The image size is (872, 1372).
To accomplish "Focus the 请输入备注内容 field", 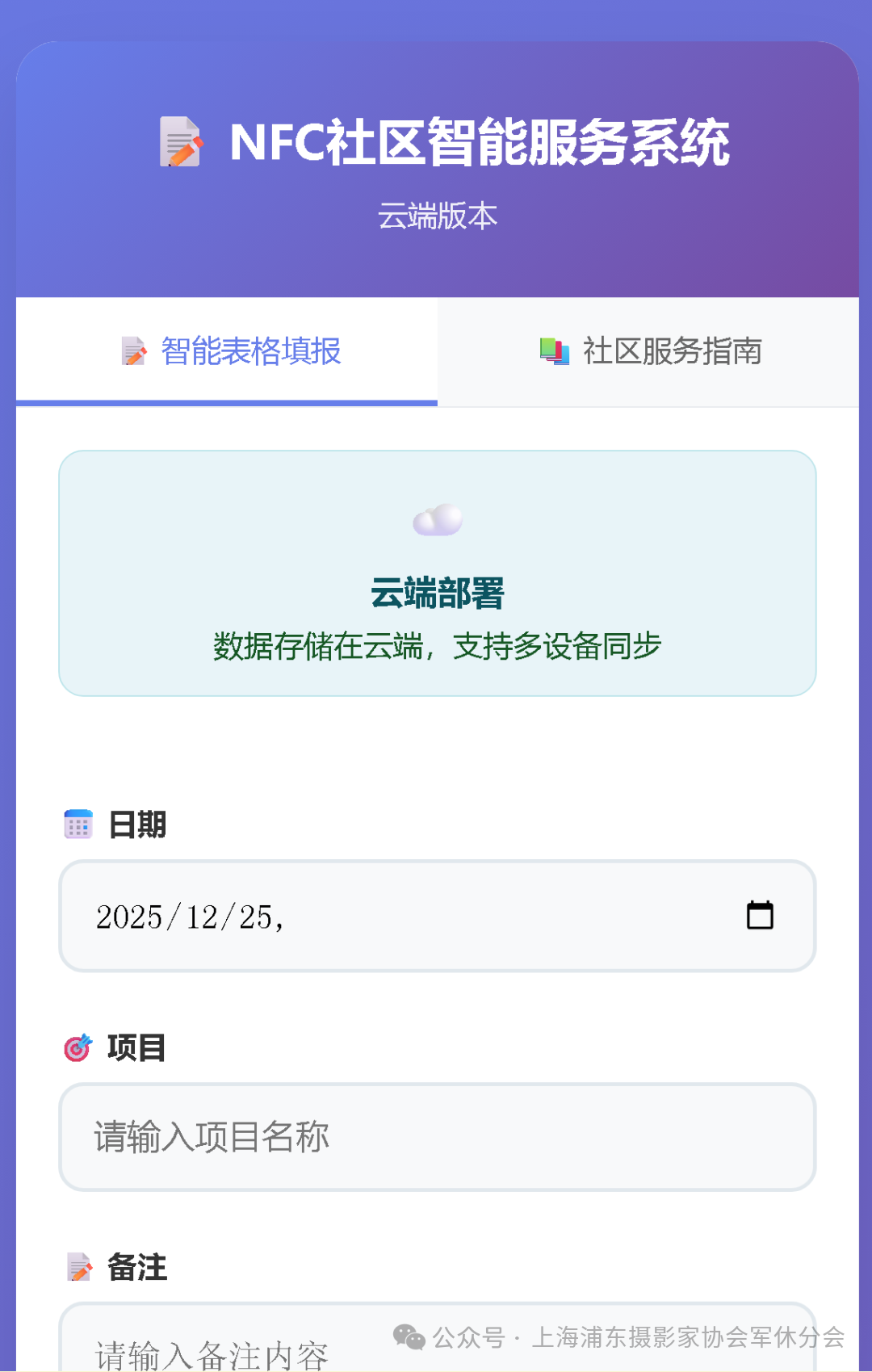I will pyautogui.click(x=242, y=1349).
